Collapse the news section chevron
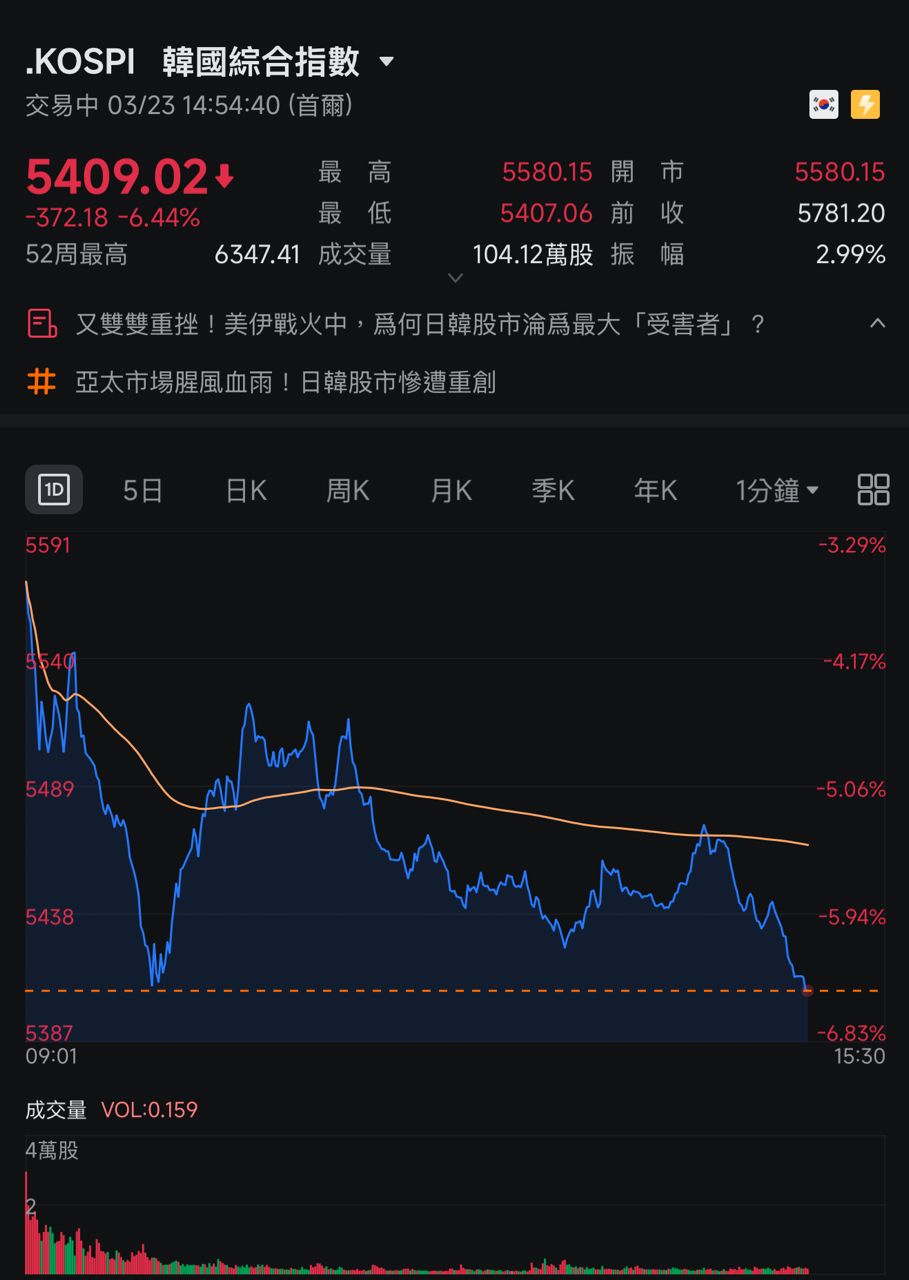This screenshot has height=1280, width=909. coord(877,323)
